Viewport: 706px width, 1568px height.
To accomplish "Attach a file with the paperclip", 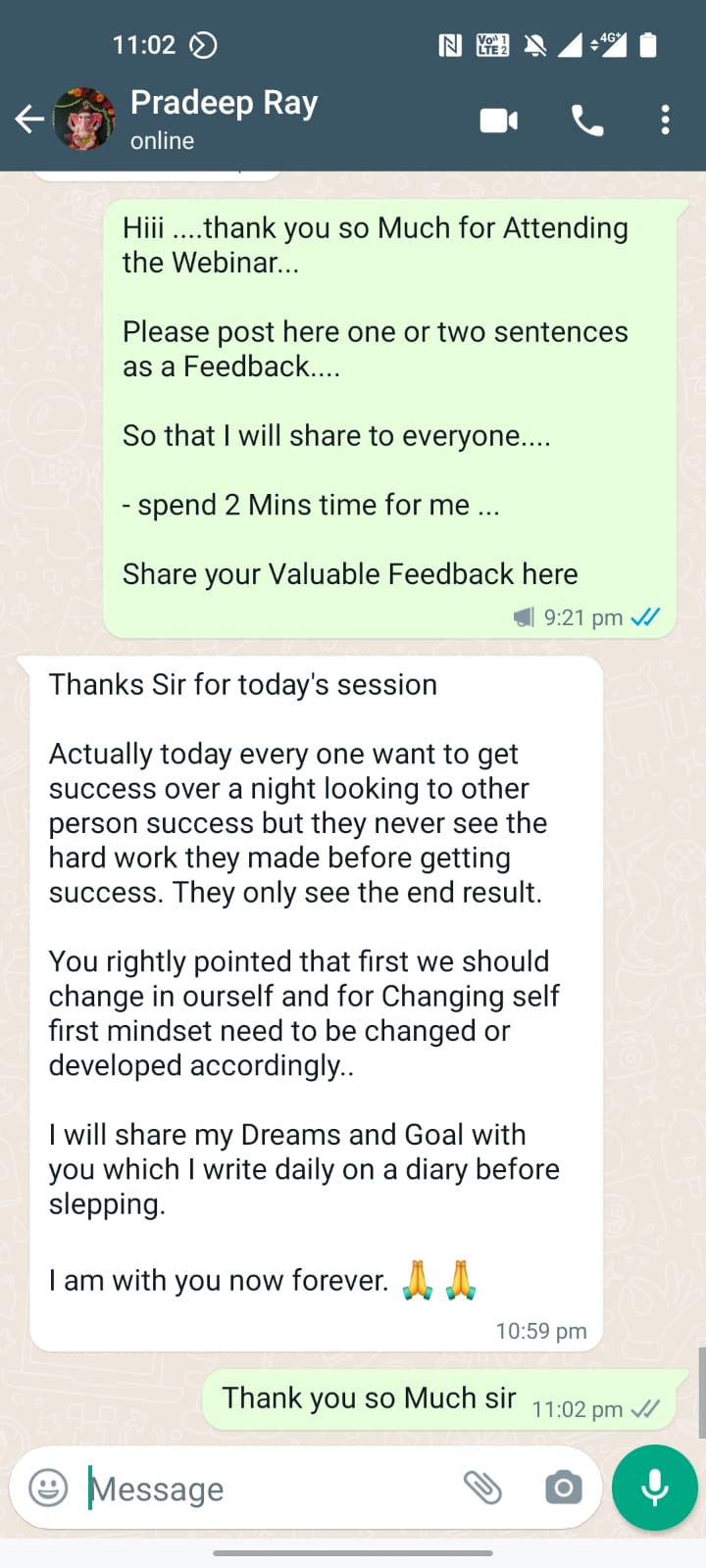I will 482,1488.
